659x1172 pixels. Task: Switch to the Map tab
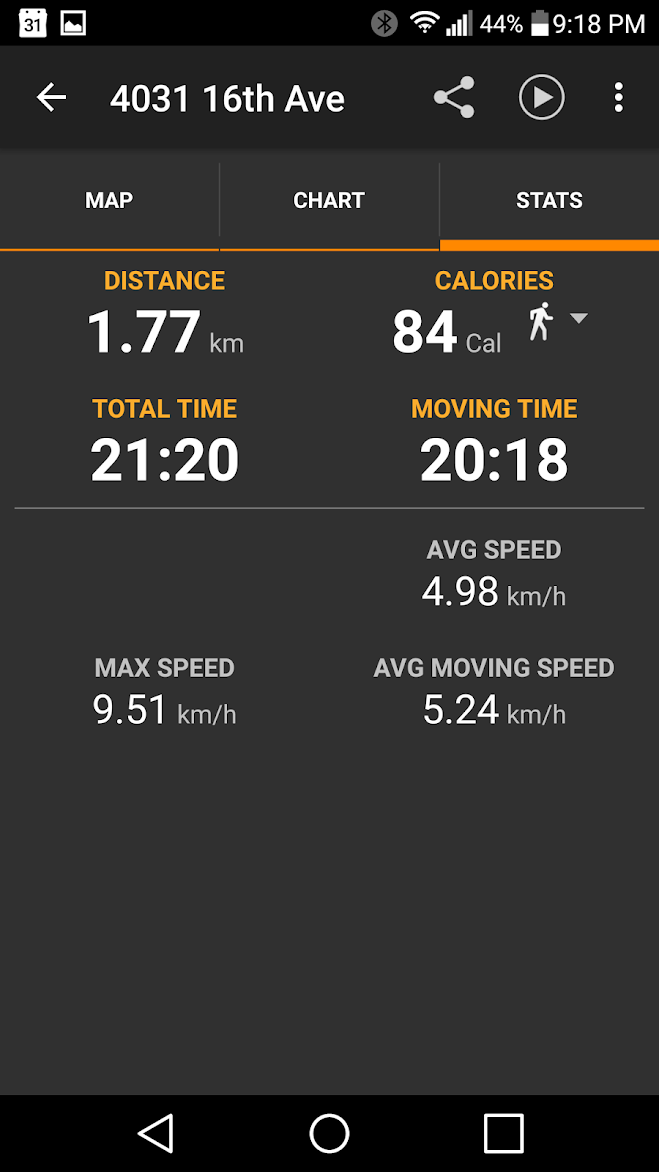pyautogui.click(x=109, y=201)
